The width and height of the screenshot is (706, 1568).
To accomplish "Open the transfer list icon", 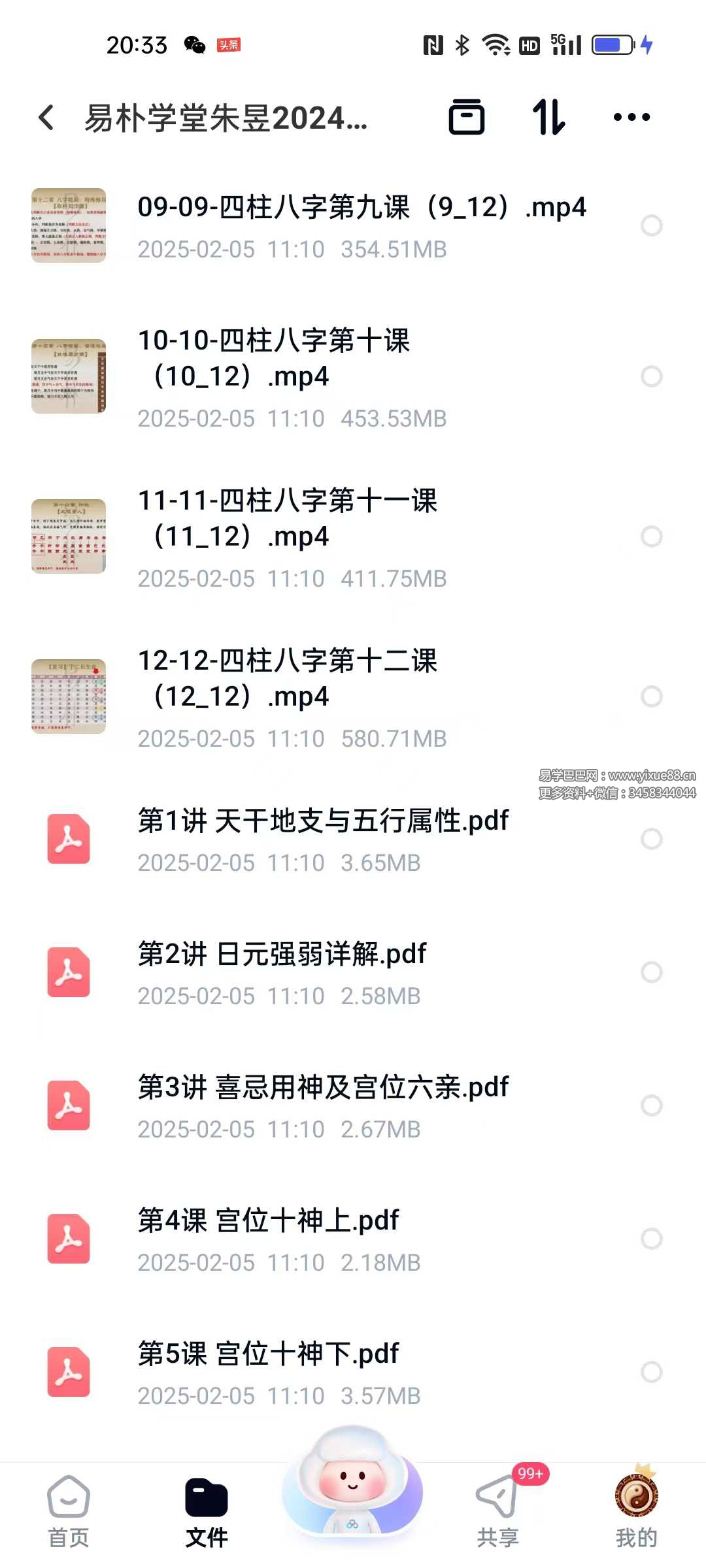I will tap(466, 118).
